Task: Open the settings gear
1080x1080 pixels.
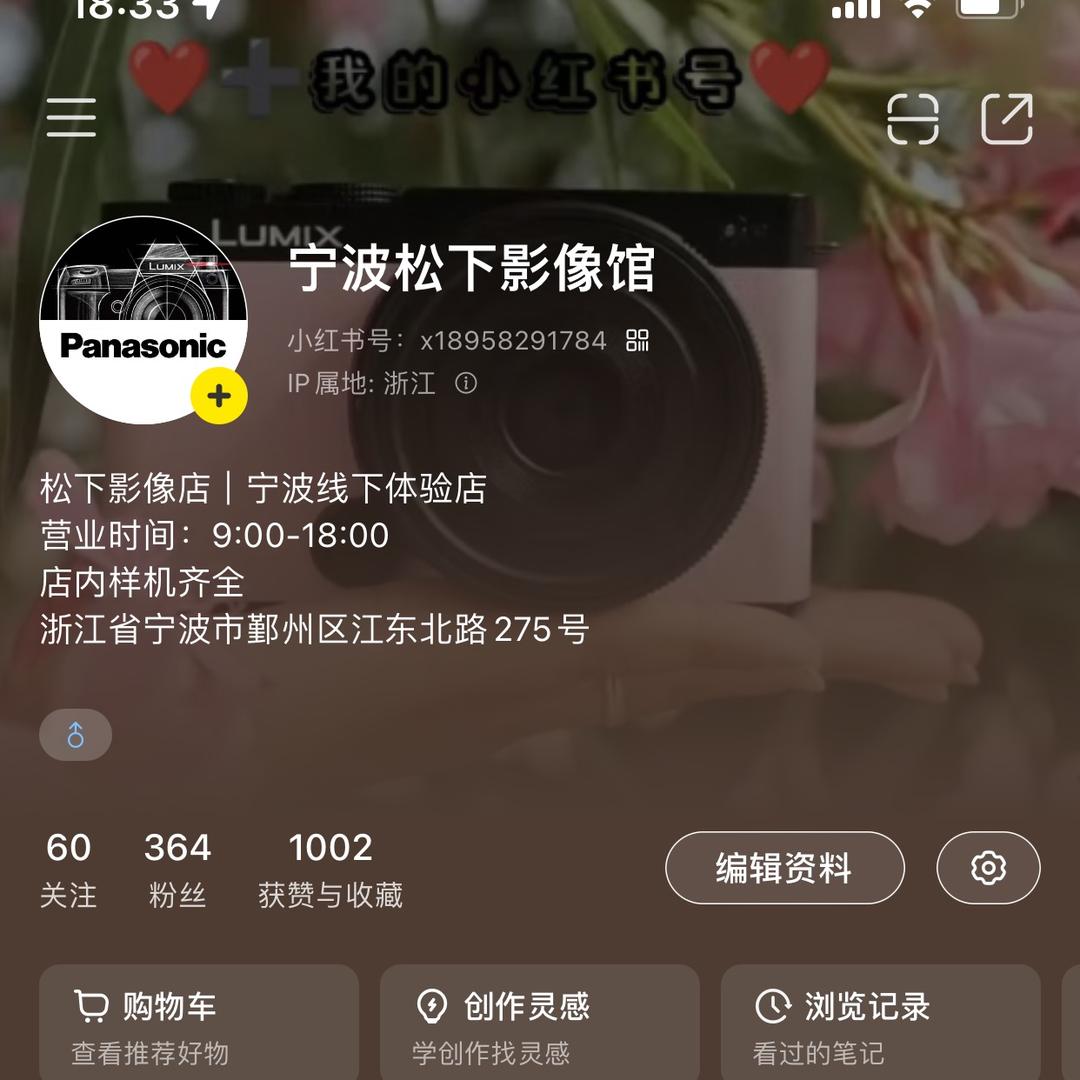Action: coord(988,868)
